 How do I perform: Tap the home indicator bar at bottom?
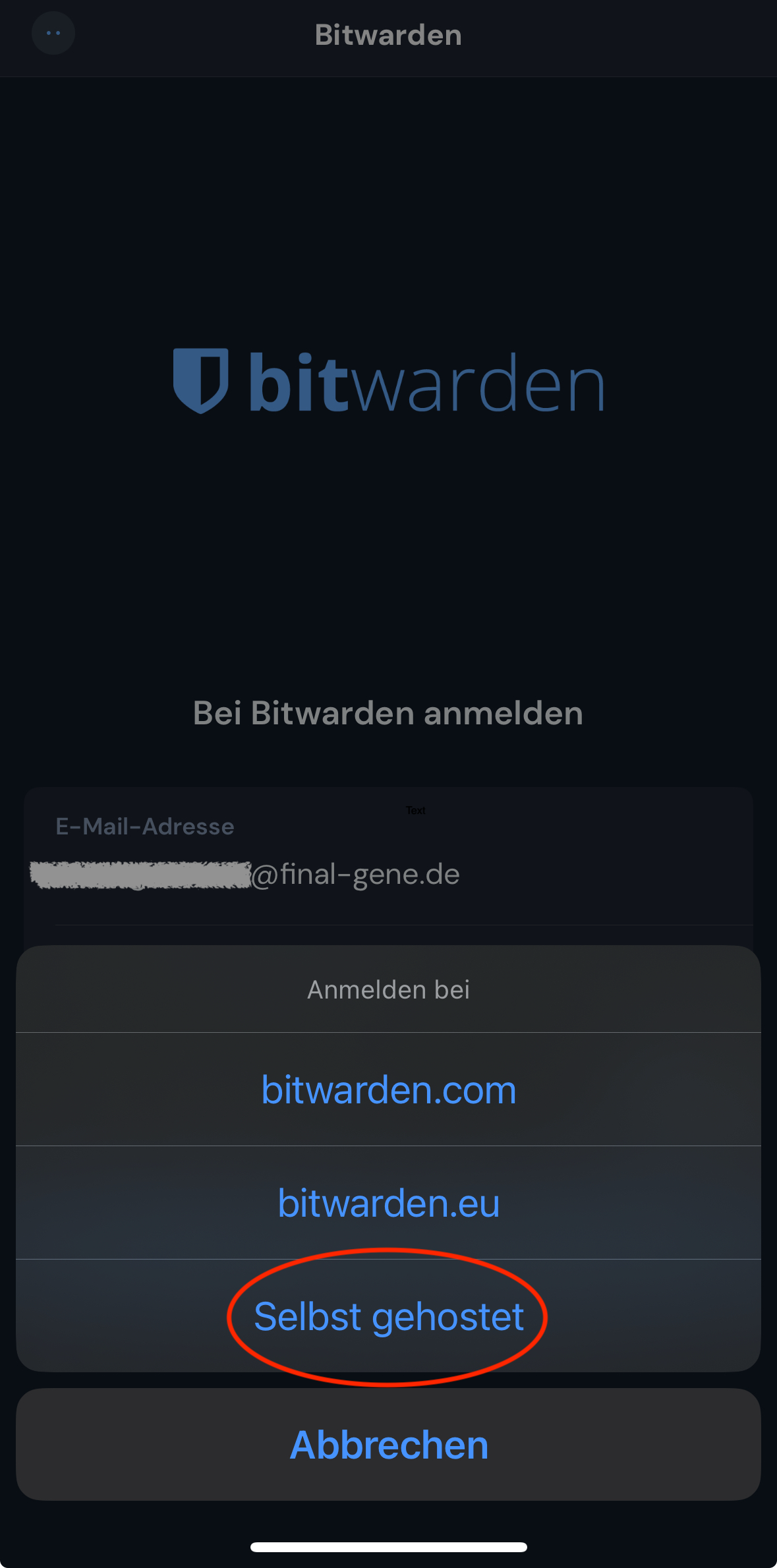point(388,1546)
